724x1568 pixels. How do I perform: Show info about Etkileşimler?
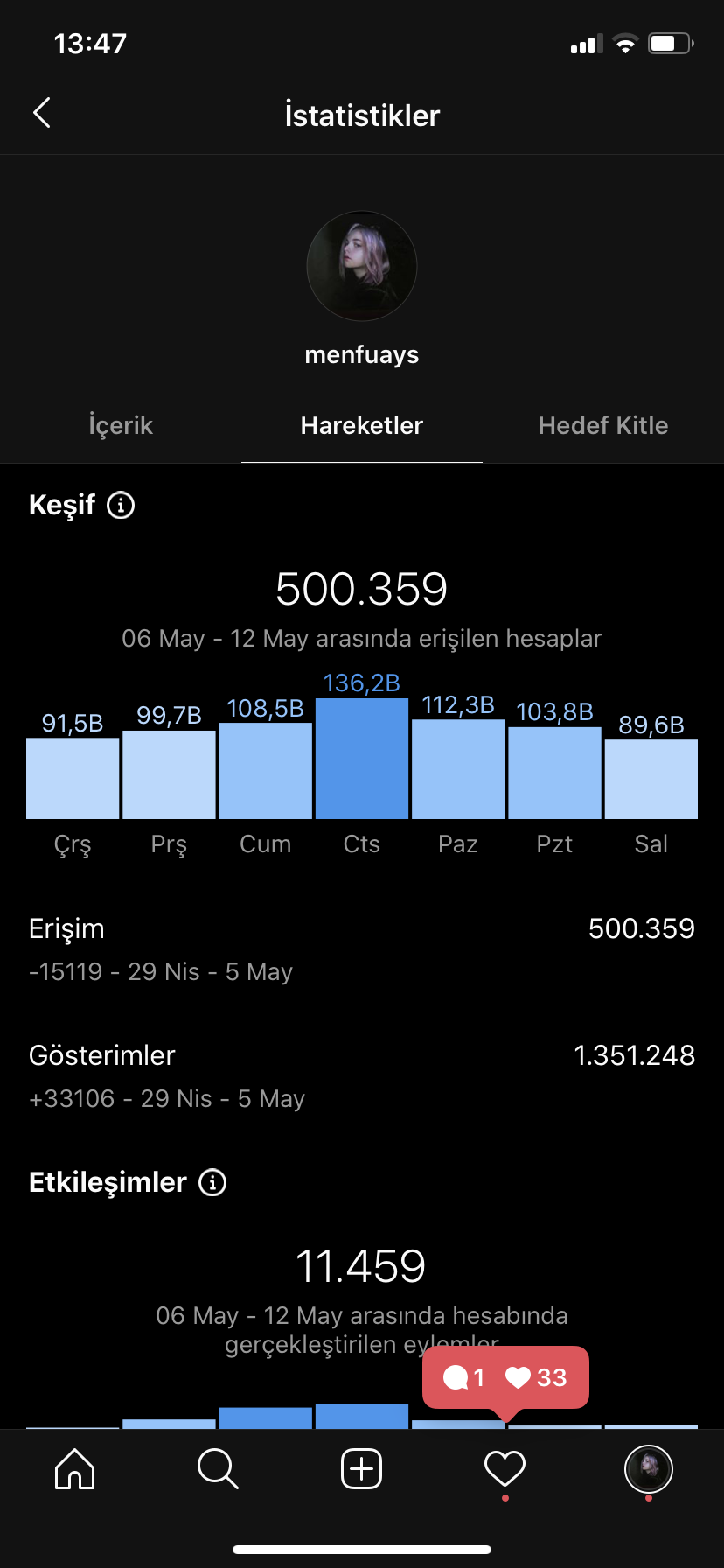(x=212, y=1182)
